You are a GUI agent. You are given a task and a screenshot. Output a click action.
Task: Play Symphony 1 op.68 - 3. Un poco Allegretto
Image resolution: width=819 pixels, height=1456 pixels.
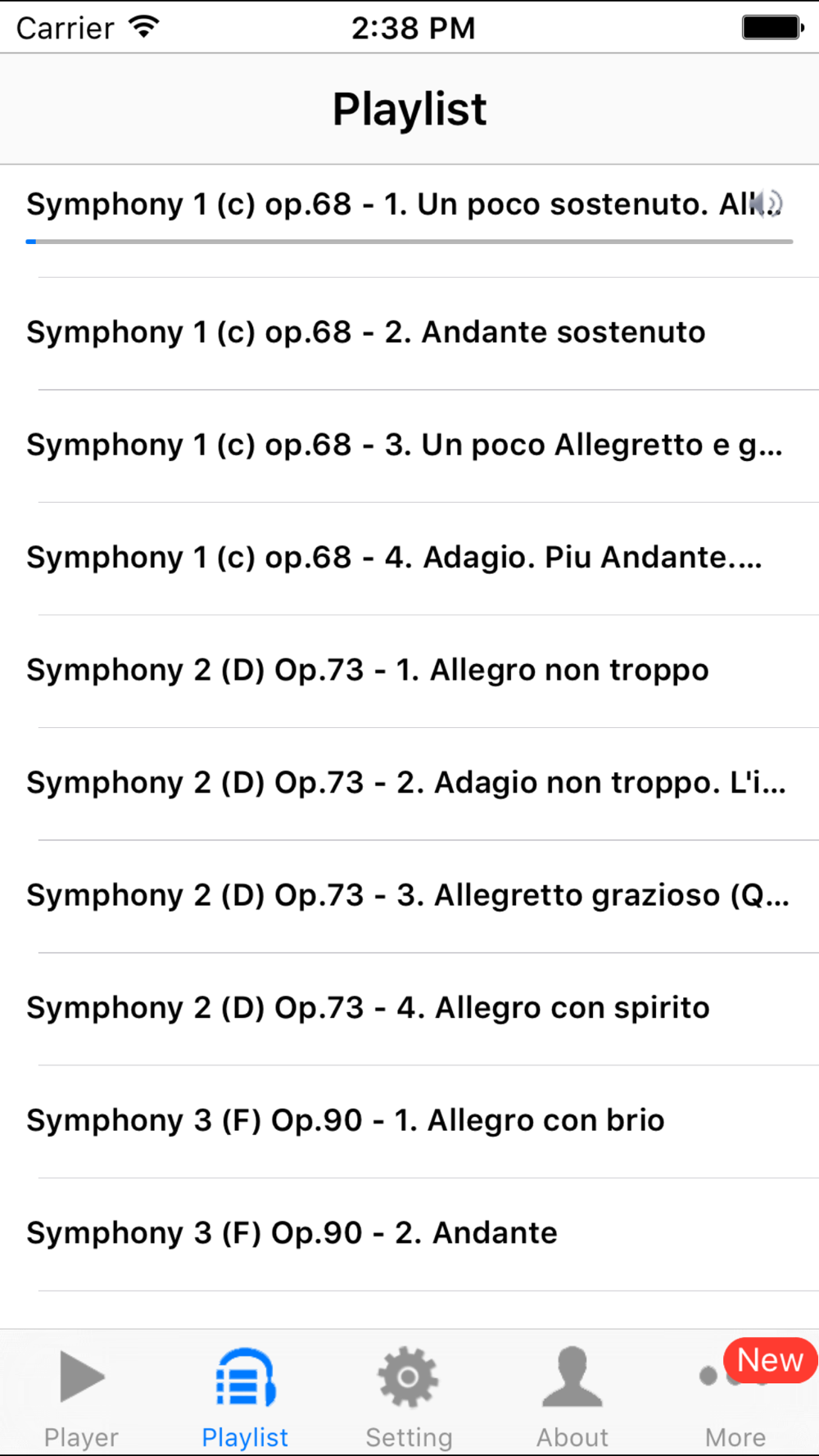[409, 446]
